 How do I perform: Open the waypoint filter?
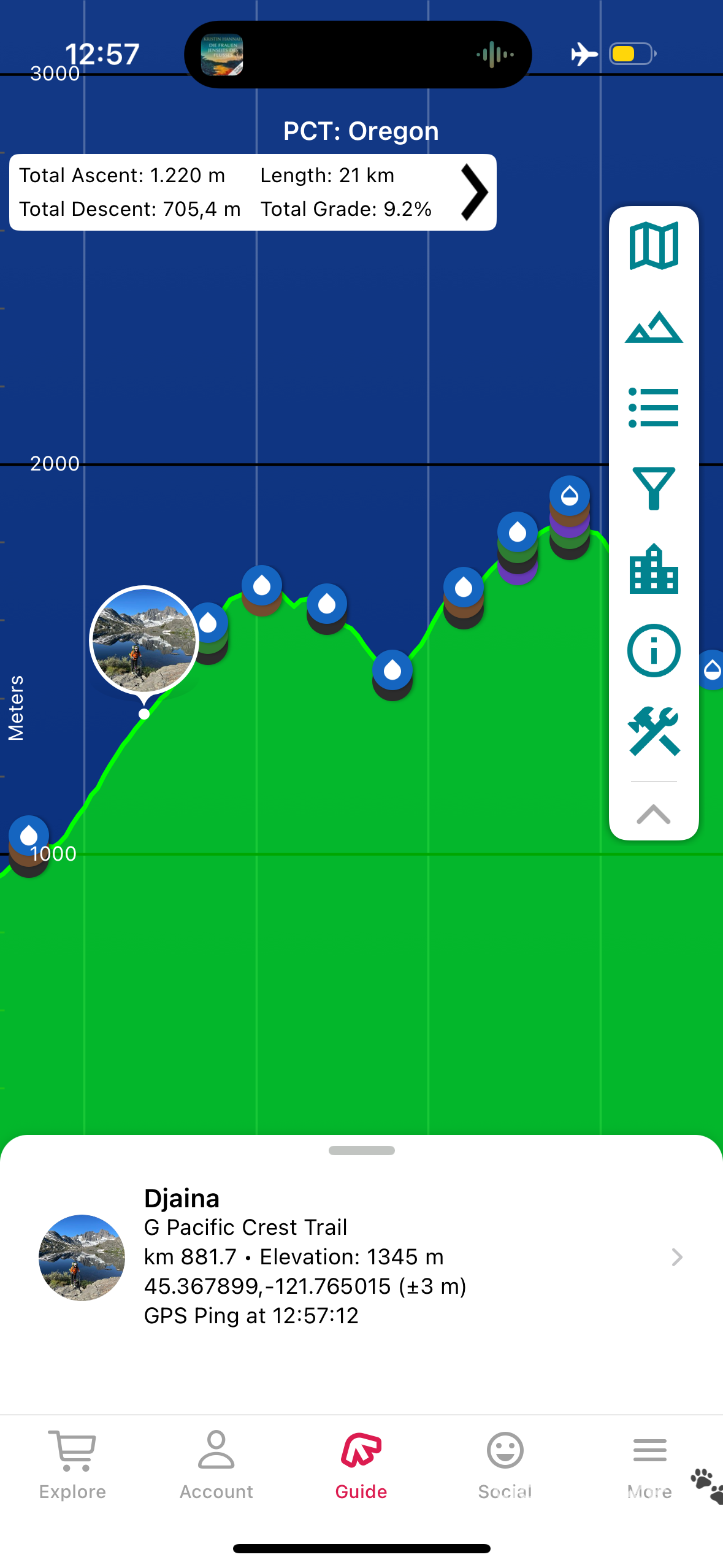click(x=654, y=488)
